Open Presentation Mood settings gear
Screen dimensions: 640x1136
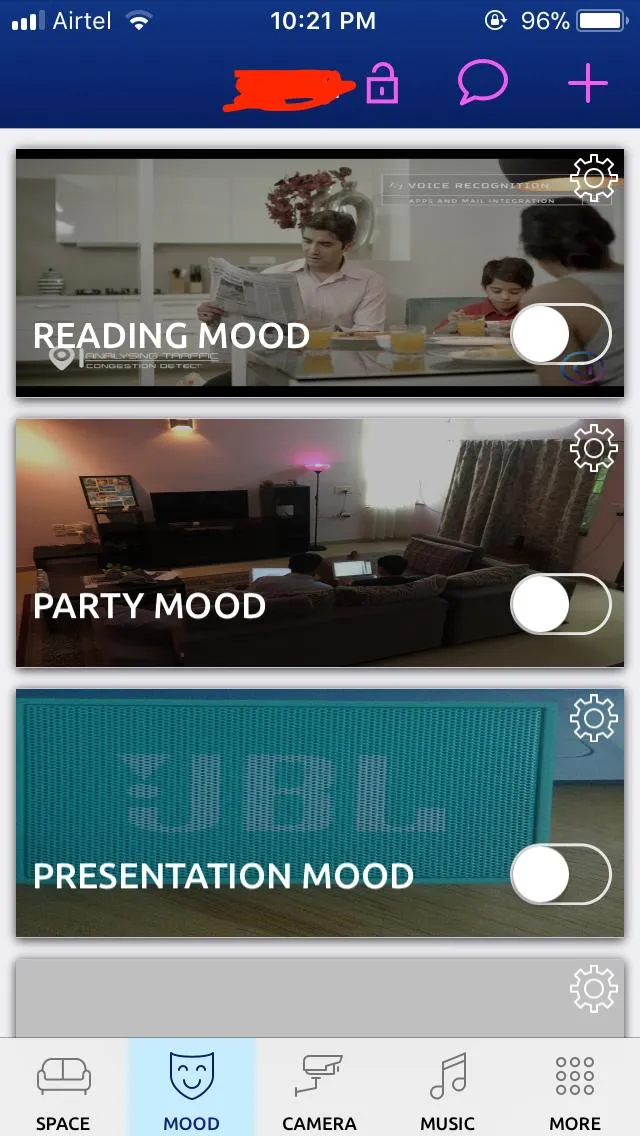tap(593, 718)
